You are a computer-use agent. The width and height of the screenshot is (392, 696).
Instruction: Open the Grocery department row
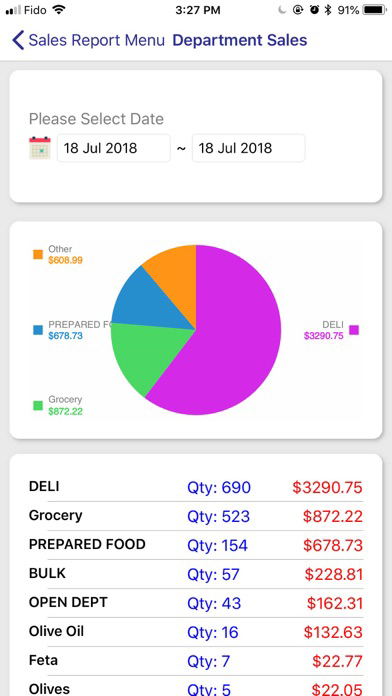(x=196, y=516)
